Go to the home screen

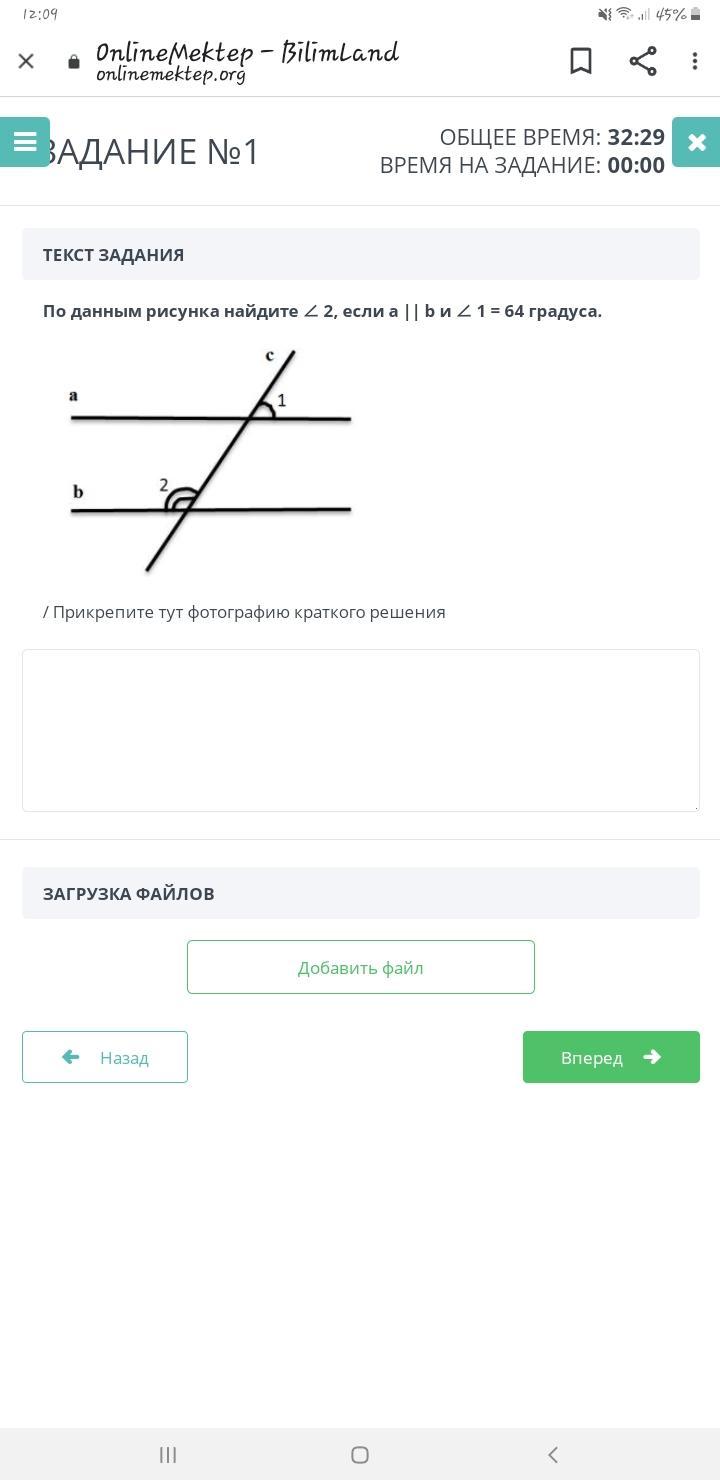click(x=360, y=1455)
